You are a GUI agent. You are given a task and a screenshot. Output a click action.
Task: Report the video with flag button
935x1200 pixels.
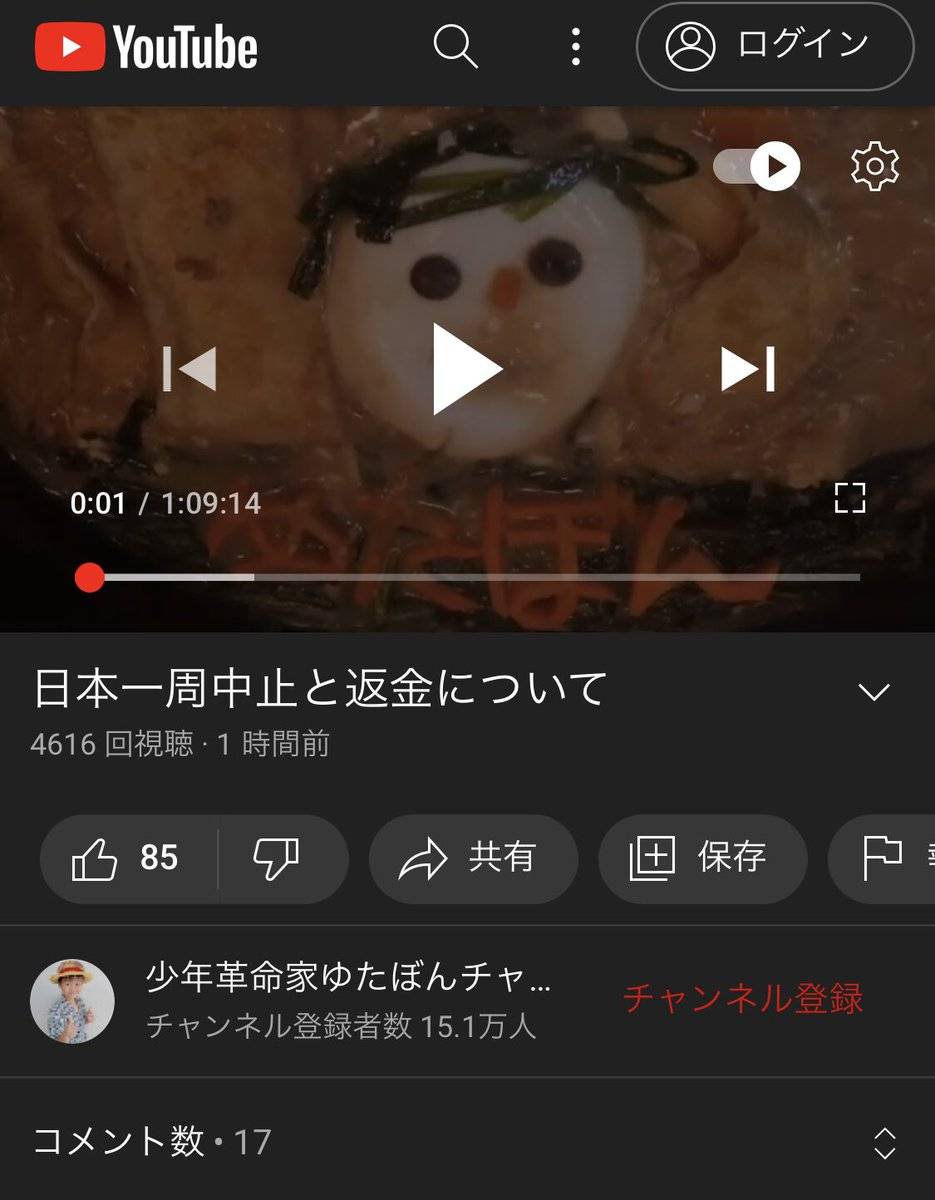884,859
